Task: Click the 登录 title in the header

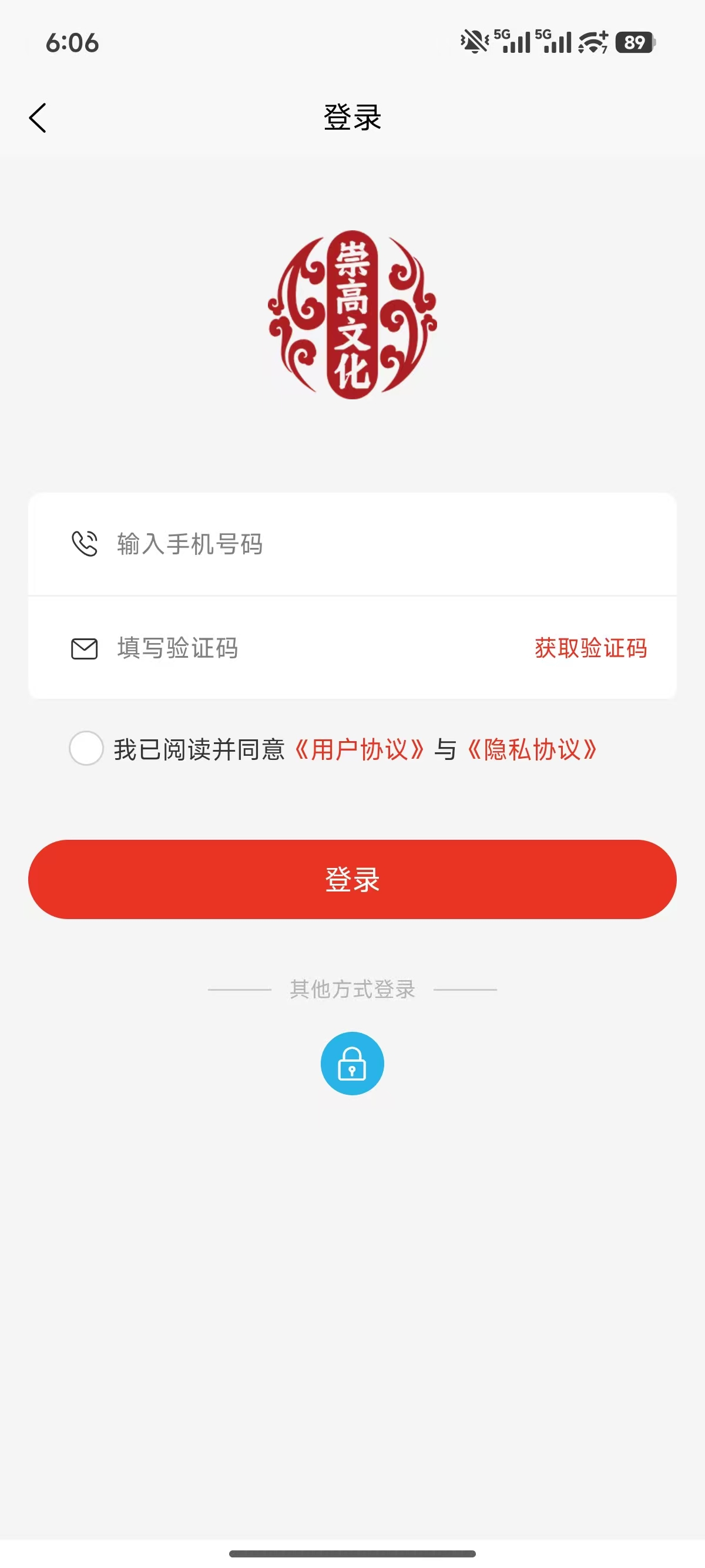Action: point(352,117)
